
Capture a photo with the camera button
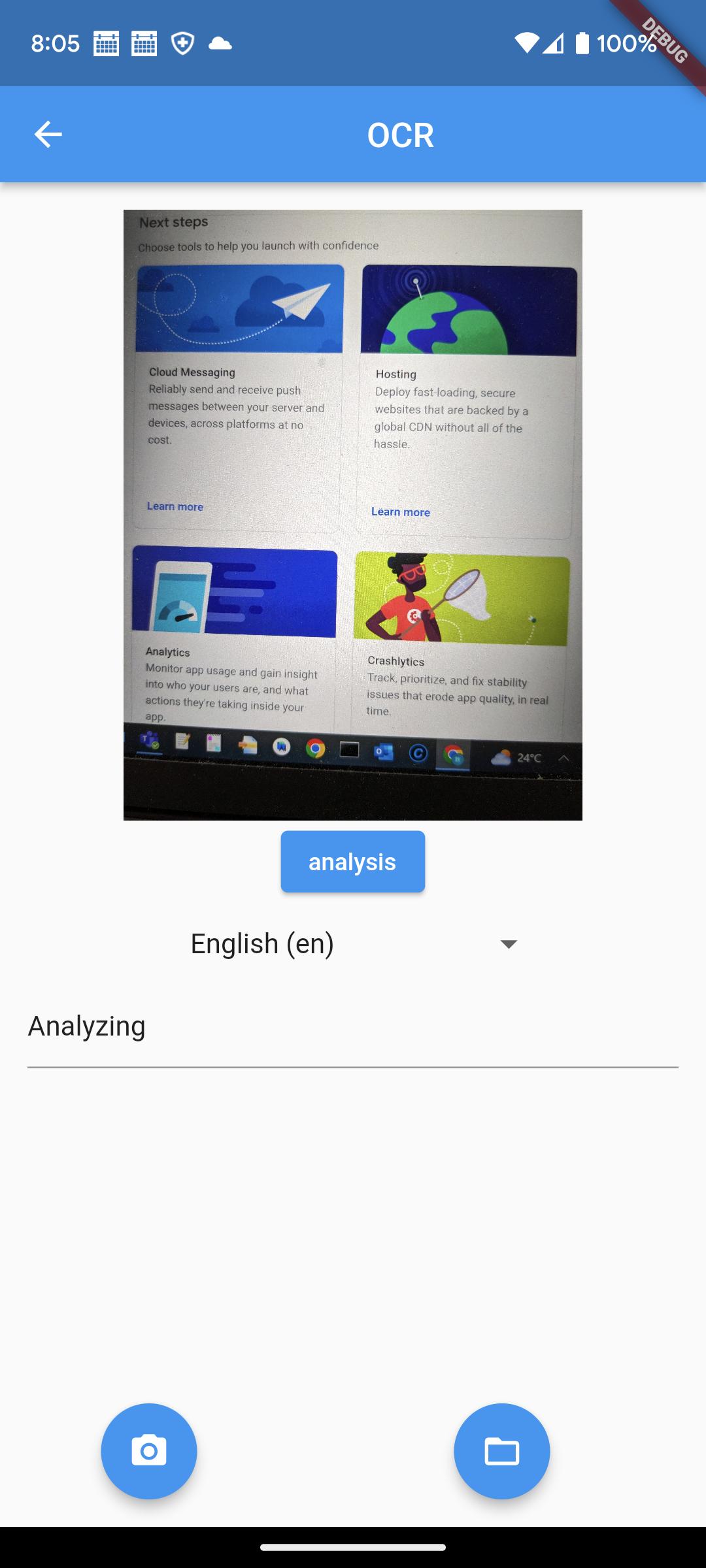149,1452
